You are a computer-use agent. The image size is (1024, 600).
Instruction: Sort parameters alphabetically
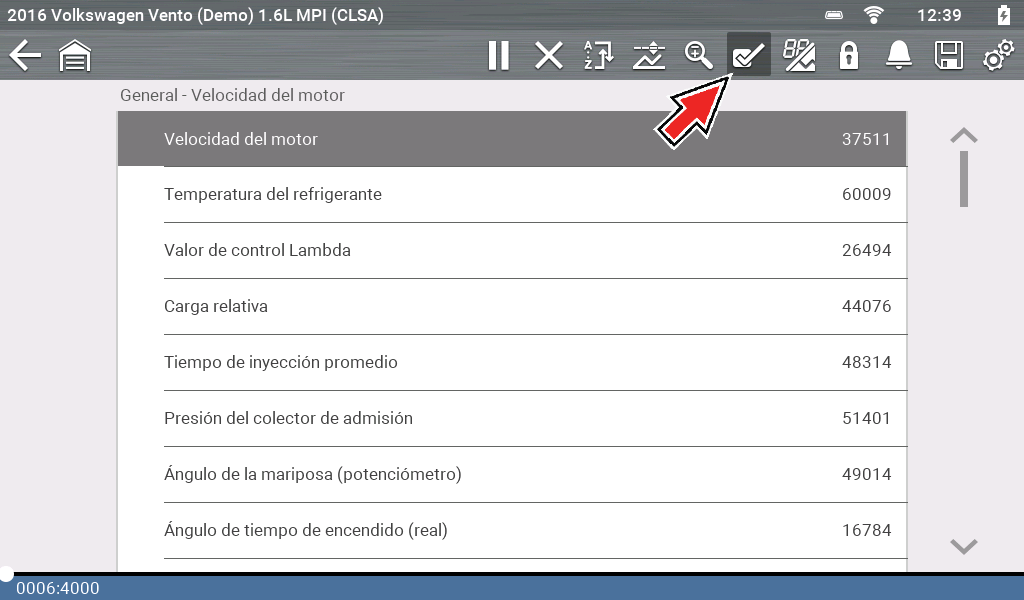click(x=598, y=55)
